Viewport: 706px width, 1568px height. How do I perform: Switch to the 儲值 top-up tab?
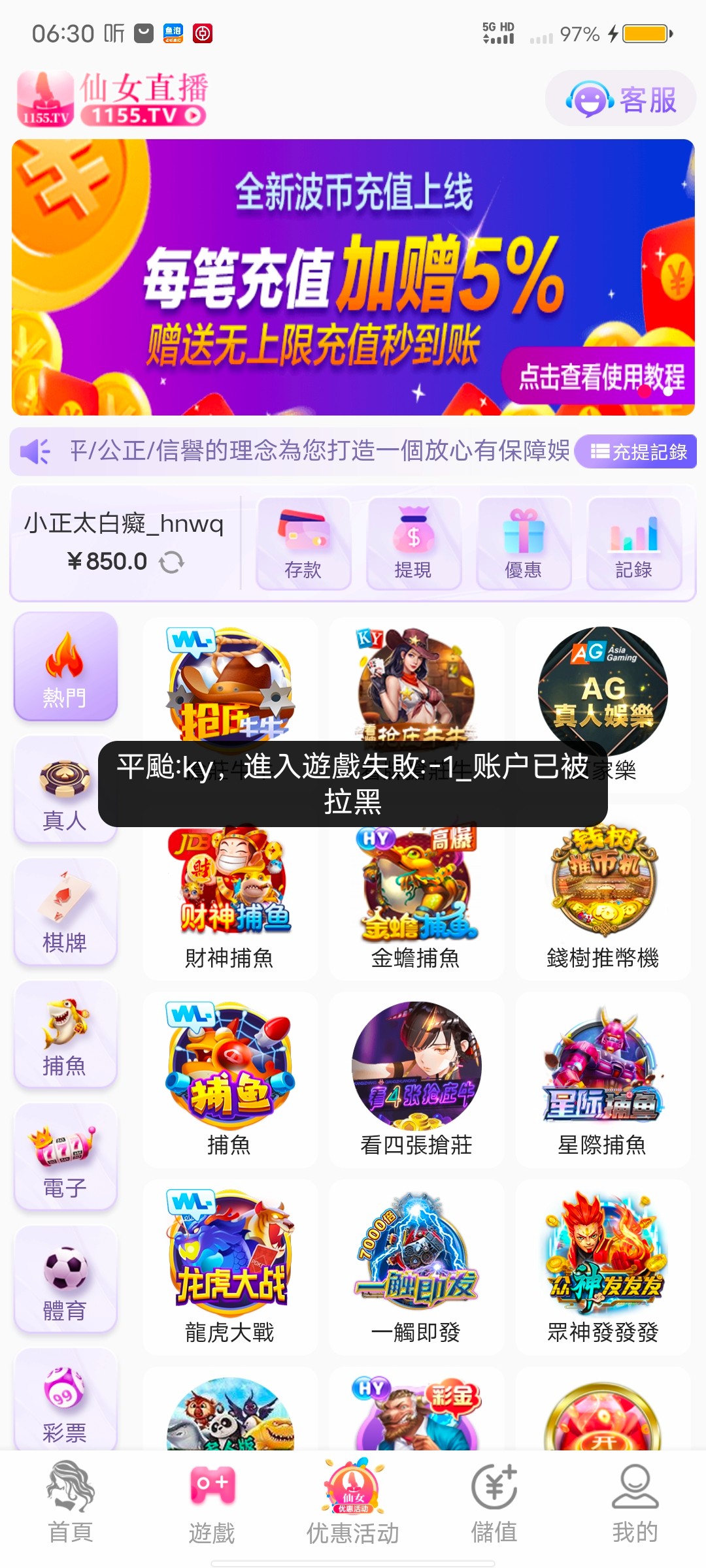point(494,1503)
